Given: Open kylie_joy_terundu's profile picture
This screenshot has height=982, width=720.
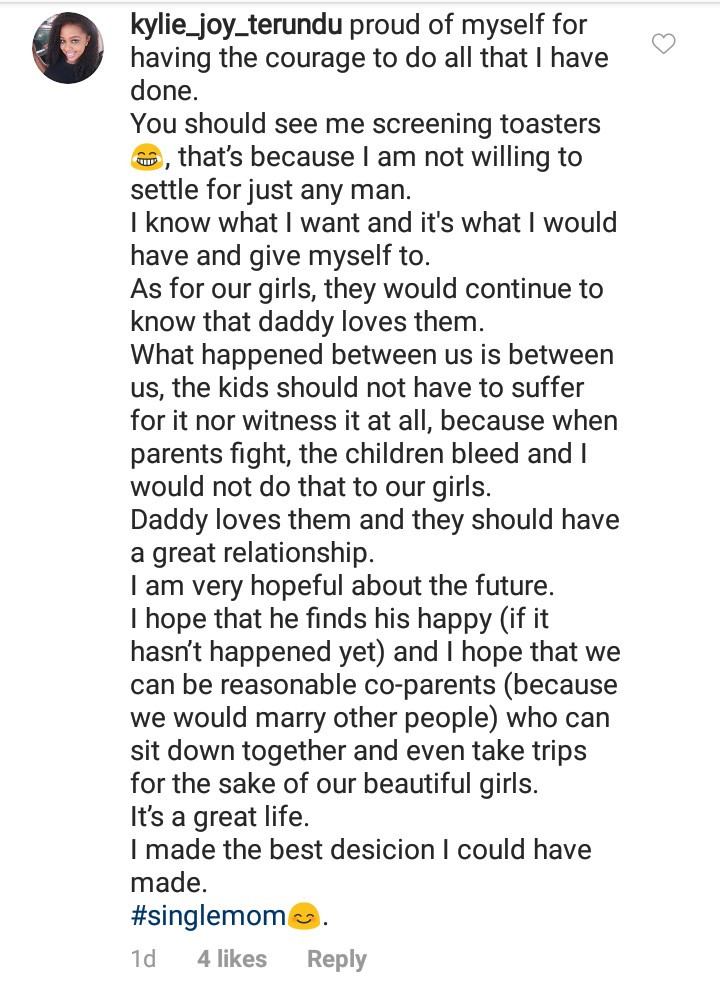Looking at the screenshot, I should click(68, 48).
